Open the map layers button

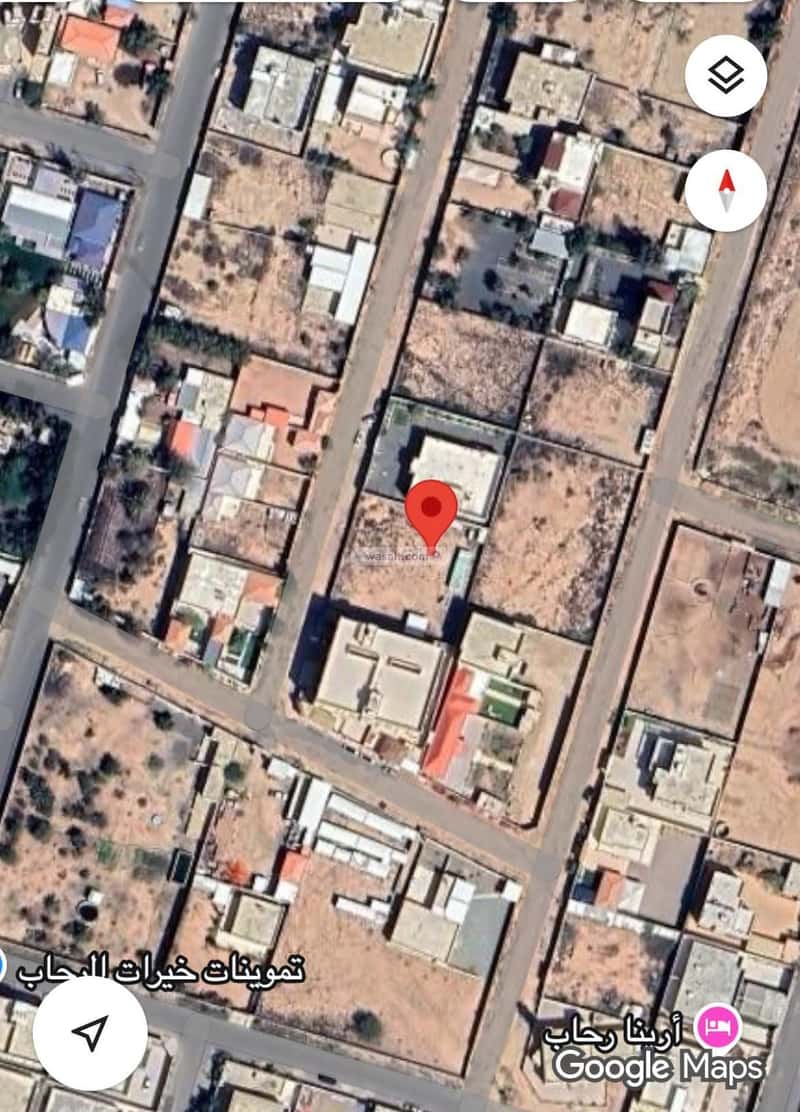click(726, 76)
